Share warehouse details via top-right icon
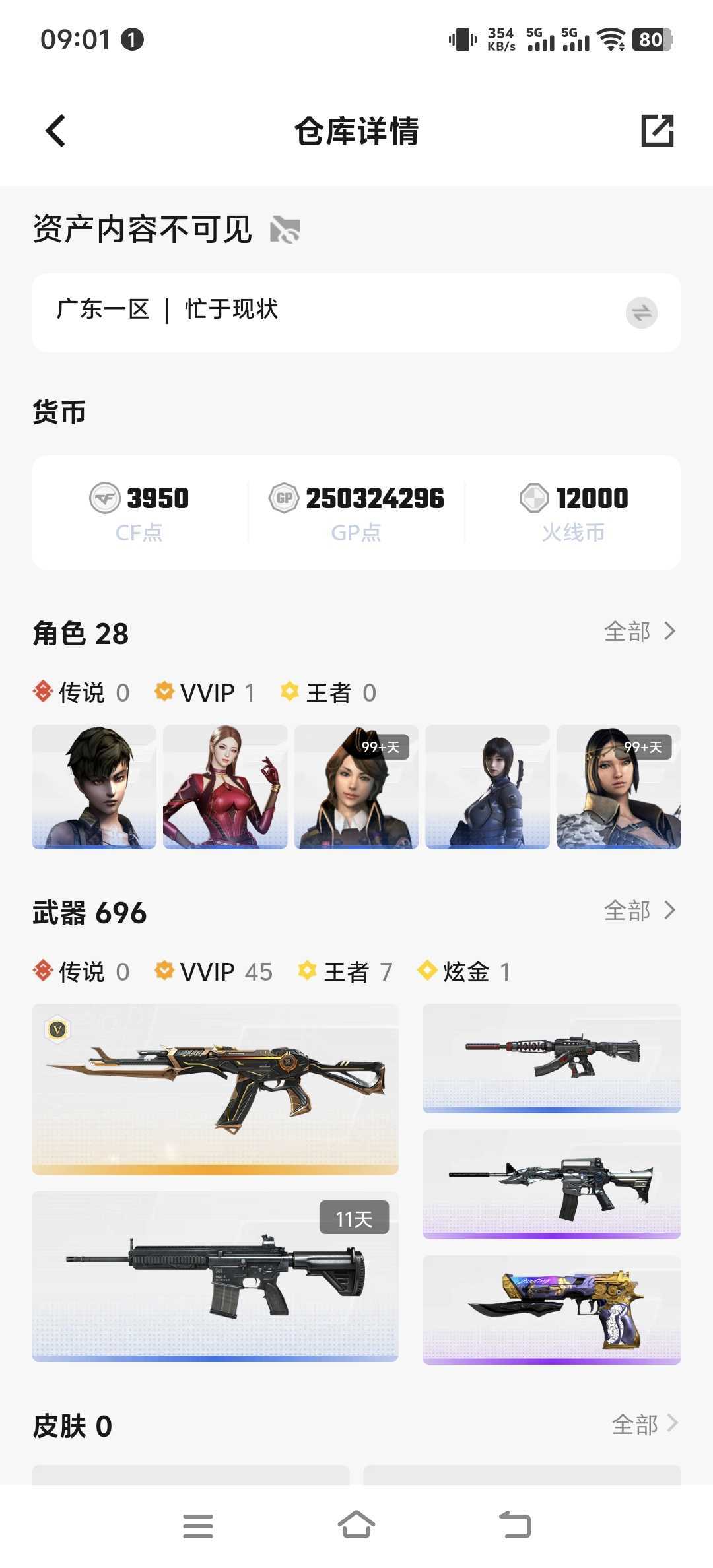The width and height of the screenshot is (713, 1568). [658, 130]
